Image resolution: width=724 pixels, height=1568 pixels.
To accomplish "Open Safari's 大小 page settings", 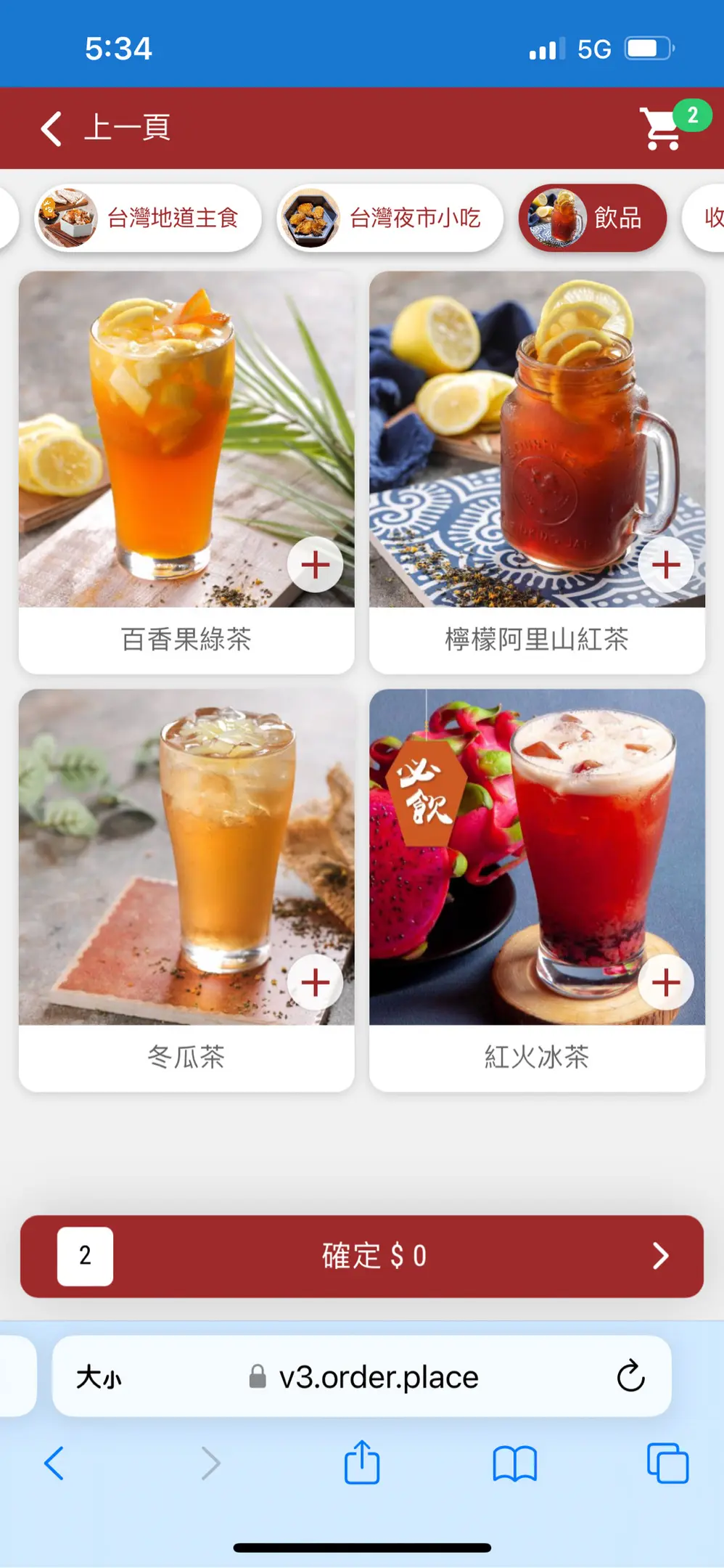I will click(x=99, y=1376).
